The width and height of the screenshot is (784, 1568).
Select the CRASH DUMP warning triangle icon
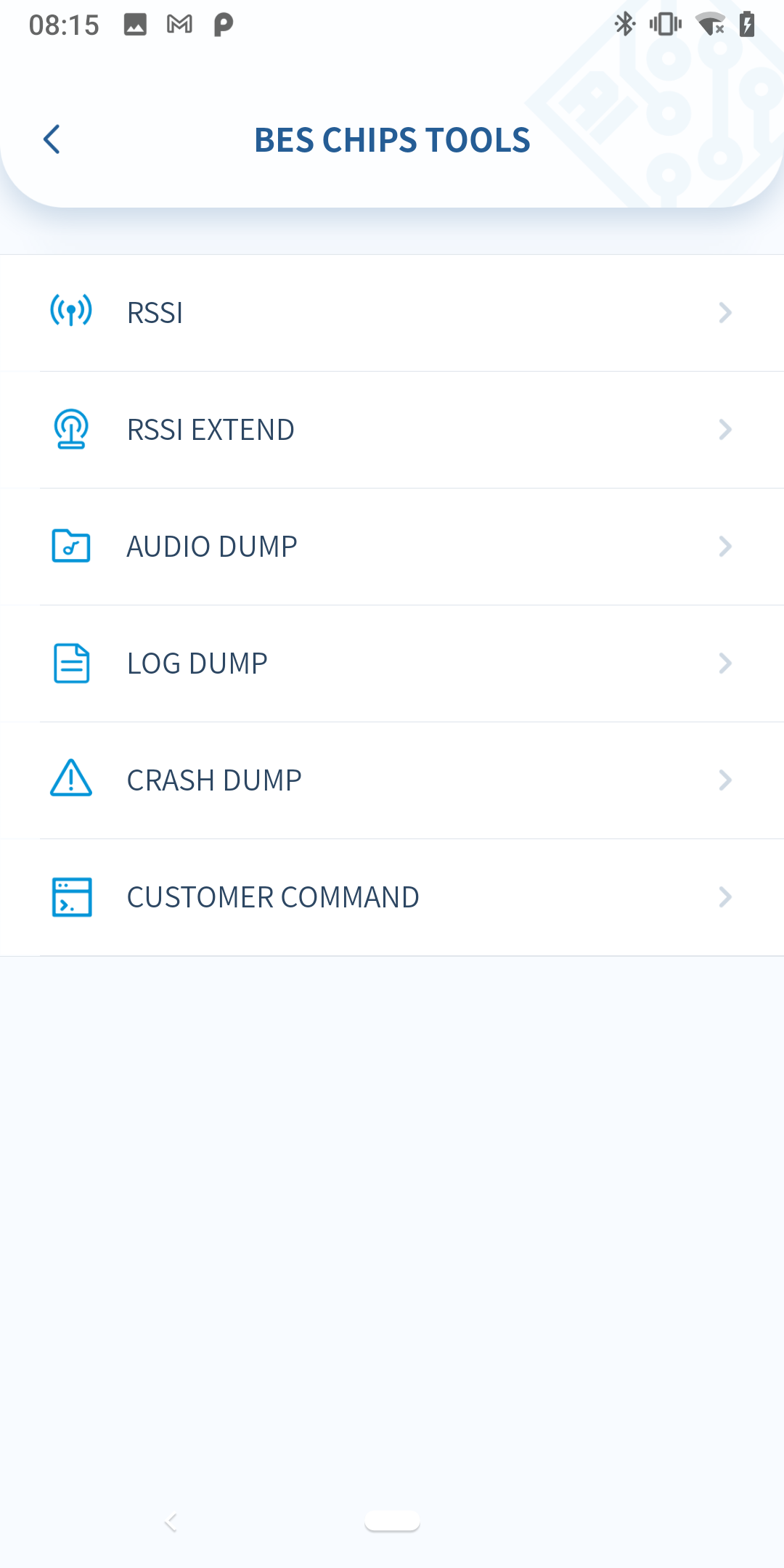click(70, 780)
